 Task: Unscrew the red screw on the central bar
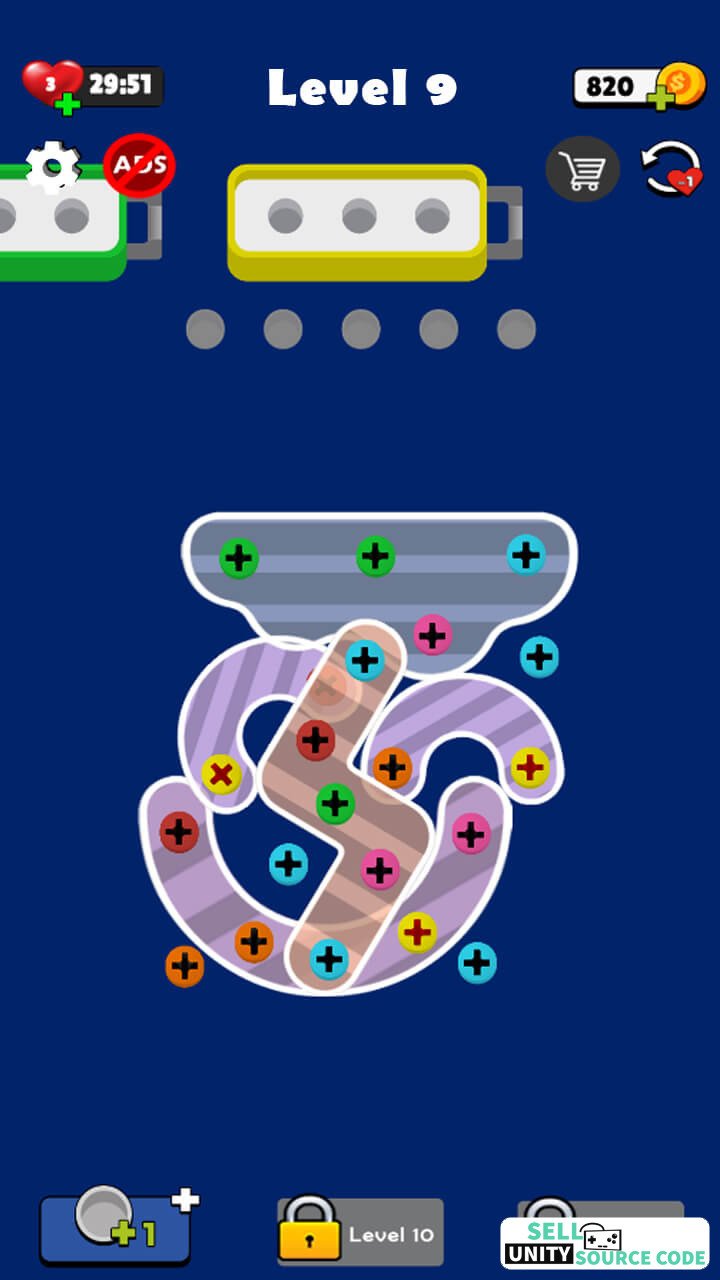click(x=316, y=741)
